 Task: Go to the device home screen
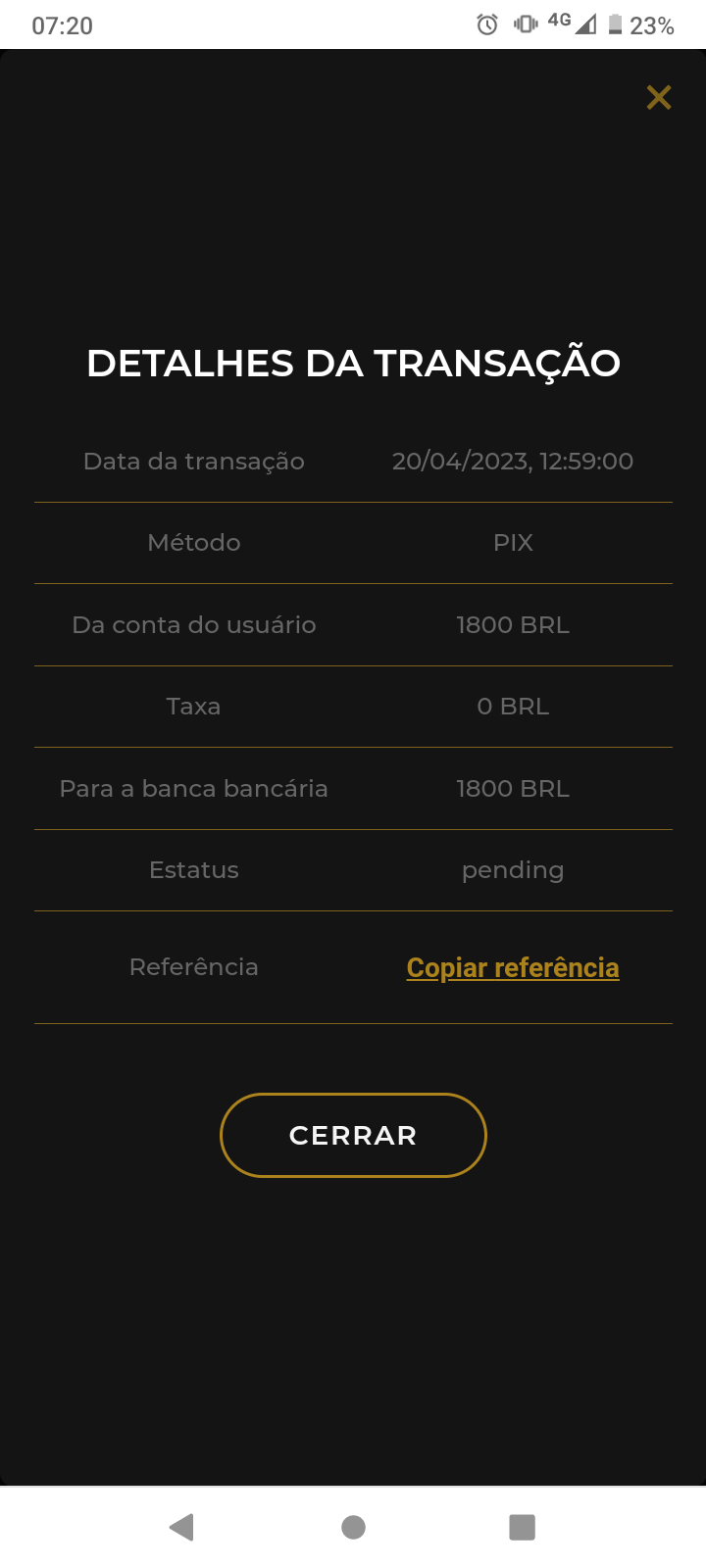point(353,1527)
